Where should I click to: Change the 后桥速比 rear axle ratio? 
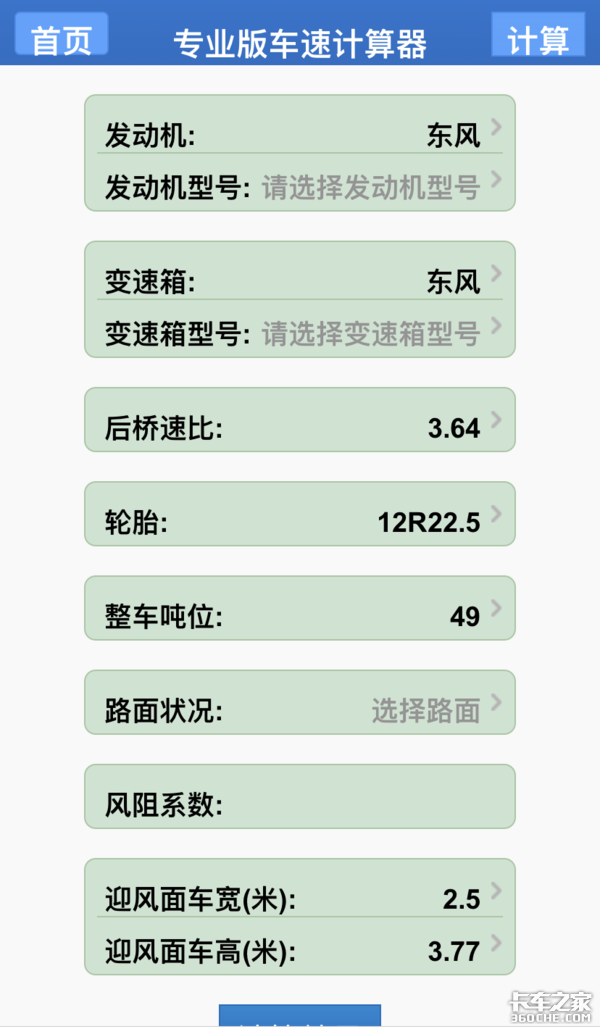pyautogui.click(x=300, y=428)
